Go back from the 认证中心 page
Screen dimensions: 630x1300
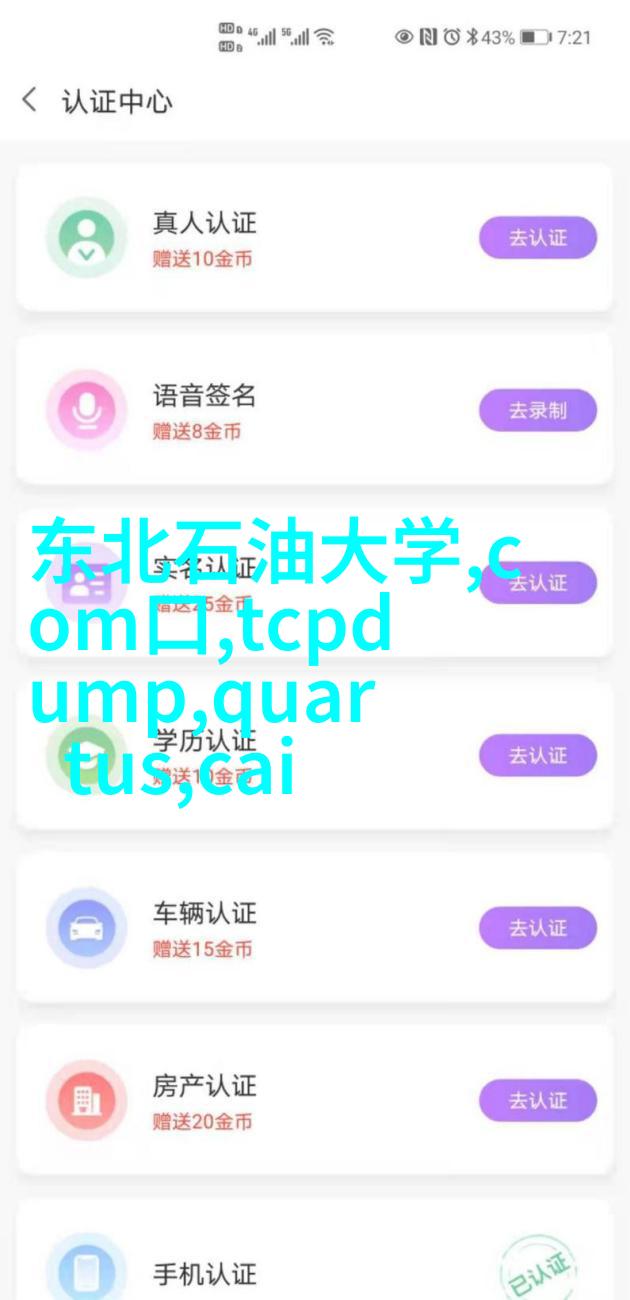pos(30,101)
